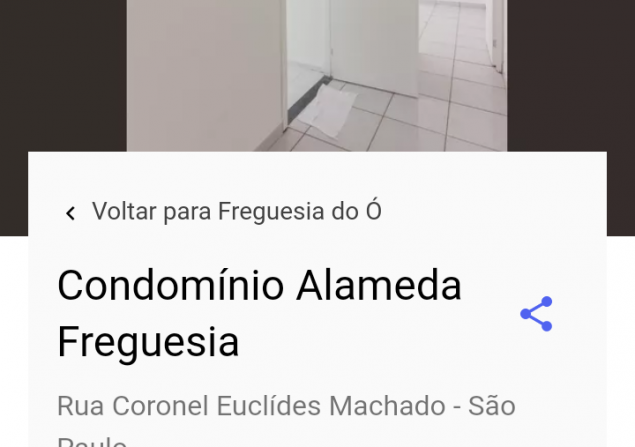
Task: Go back to Freguesia do Ó
Action: pos(224,212)
